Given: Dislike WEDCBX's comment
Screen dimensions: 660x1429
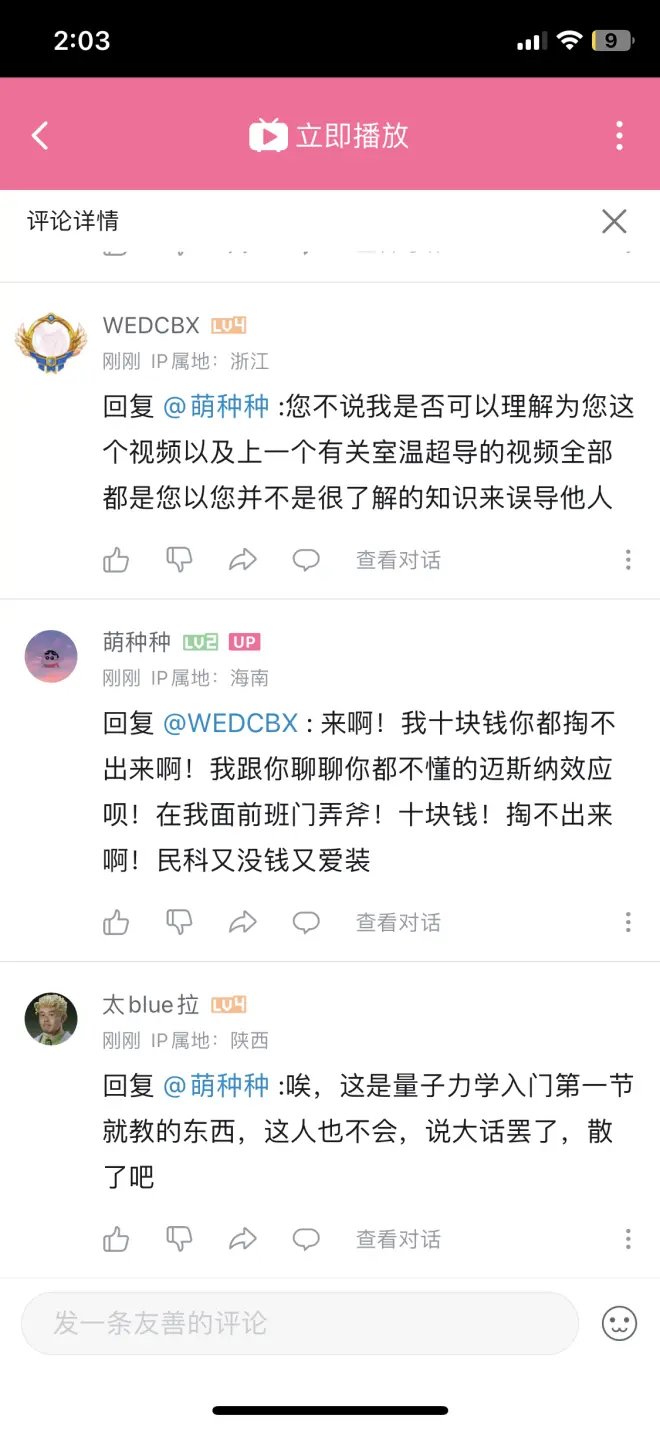Looking at the screenshot, I should click(179, 560).
